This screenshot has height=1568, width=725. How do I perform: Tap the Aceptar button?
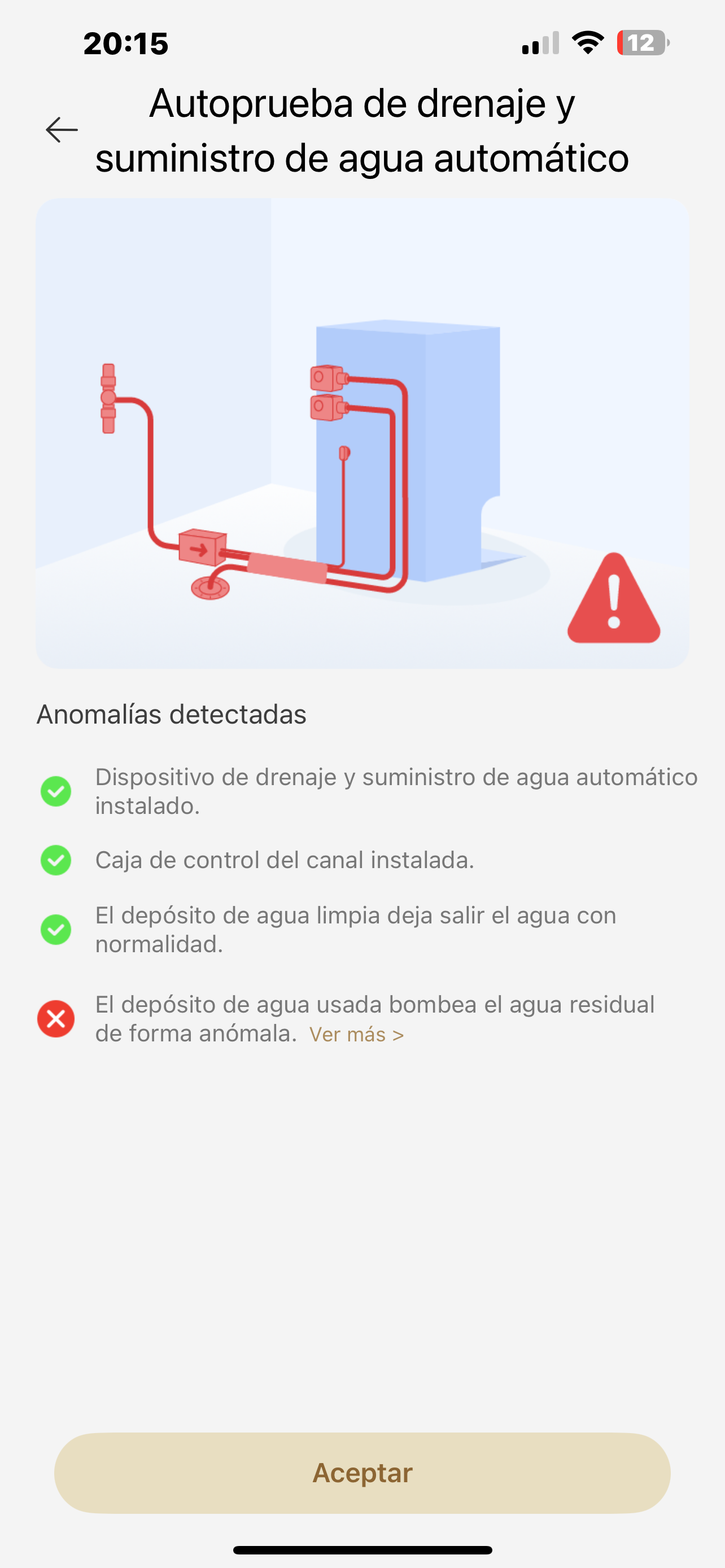362,1473
